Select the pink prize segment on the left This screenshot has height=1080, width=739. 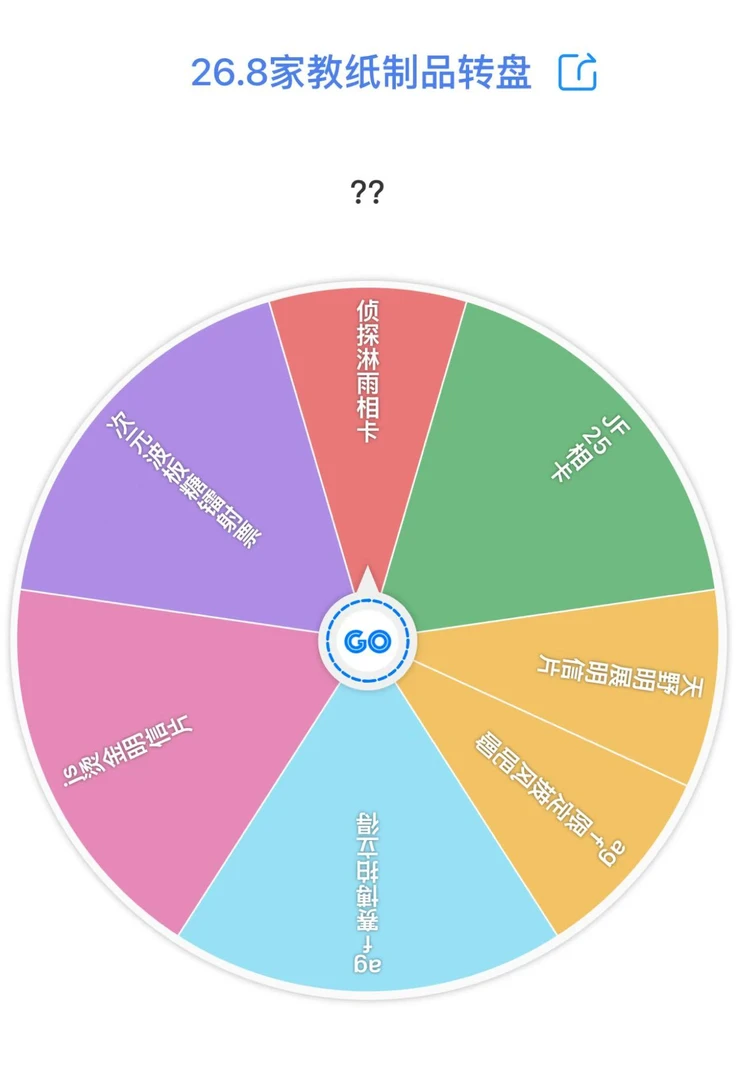point(150,740)
